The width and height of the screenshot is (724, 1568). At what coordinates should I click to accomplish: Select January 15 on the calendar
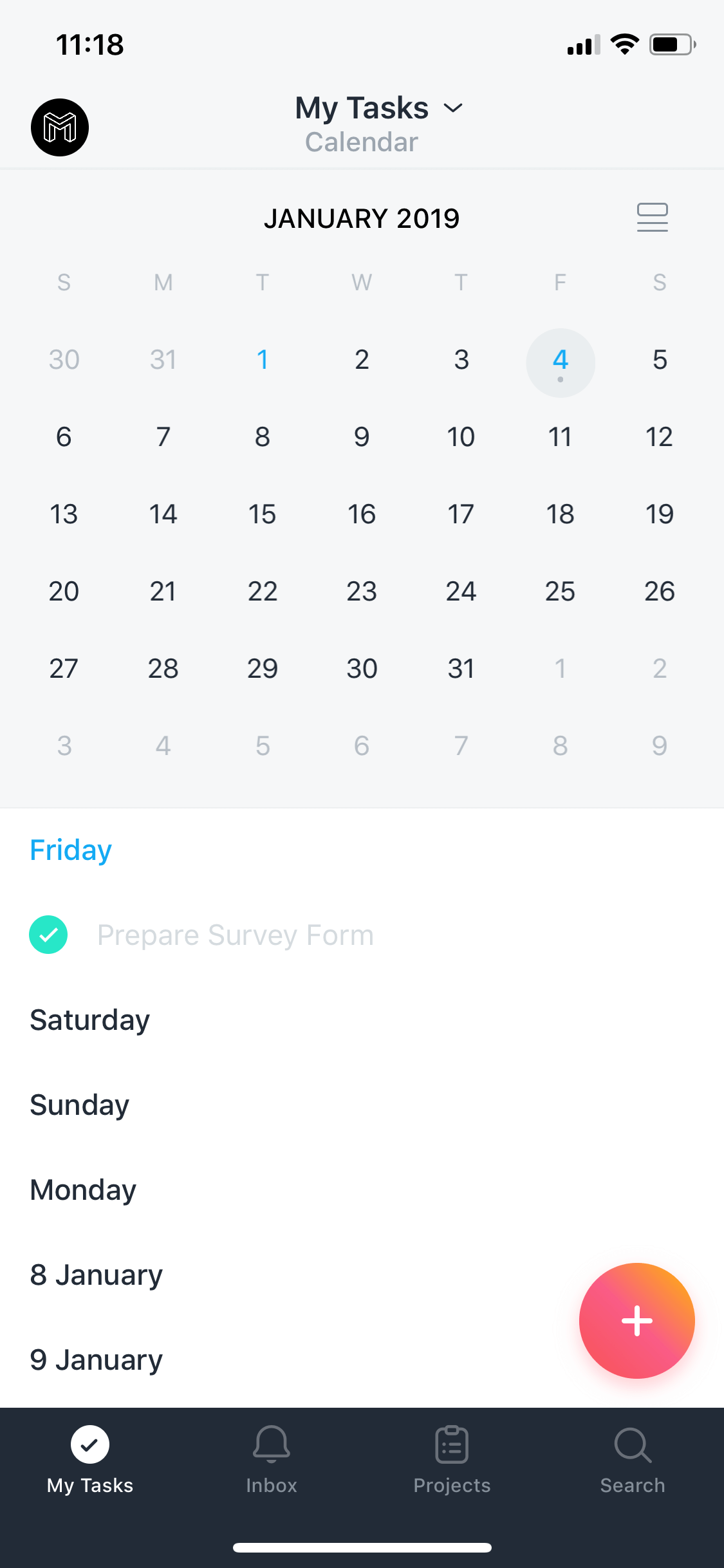click(x=263, y=514)
